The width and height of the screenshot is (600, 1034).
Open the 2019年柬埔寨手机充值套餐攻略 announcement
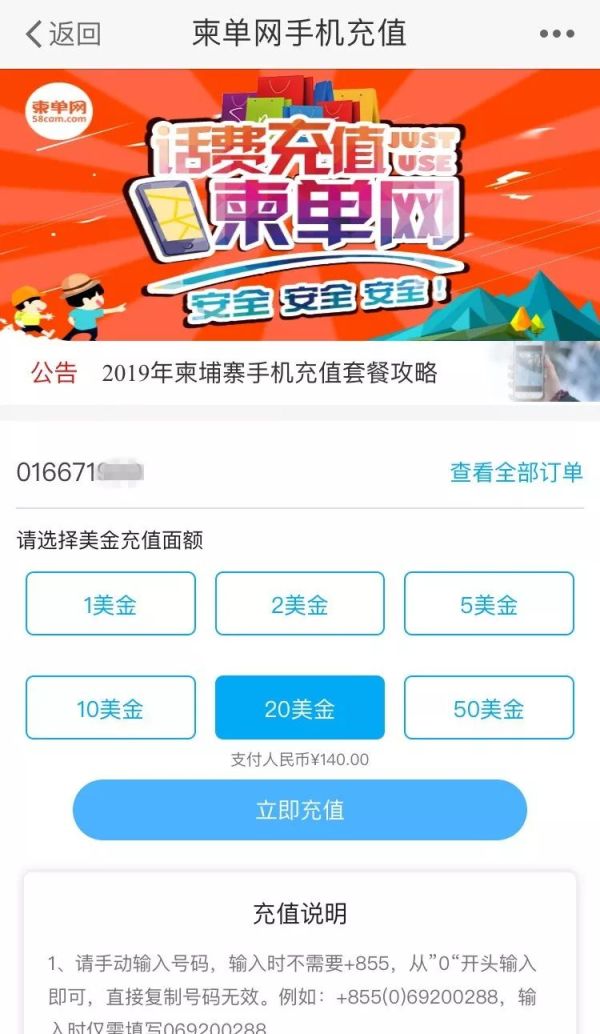pyautogui.click(x=269, y=374)
